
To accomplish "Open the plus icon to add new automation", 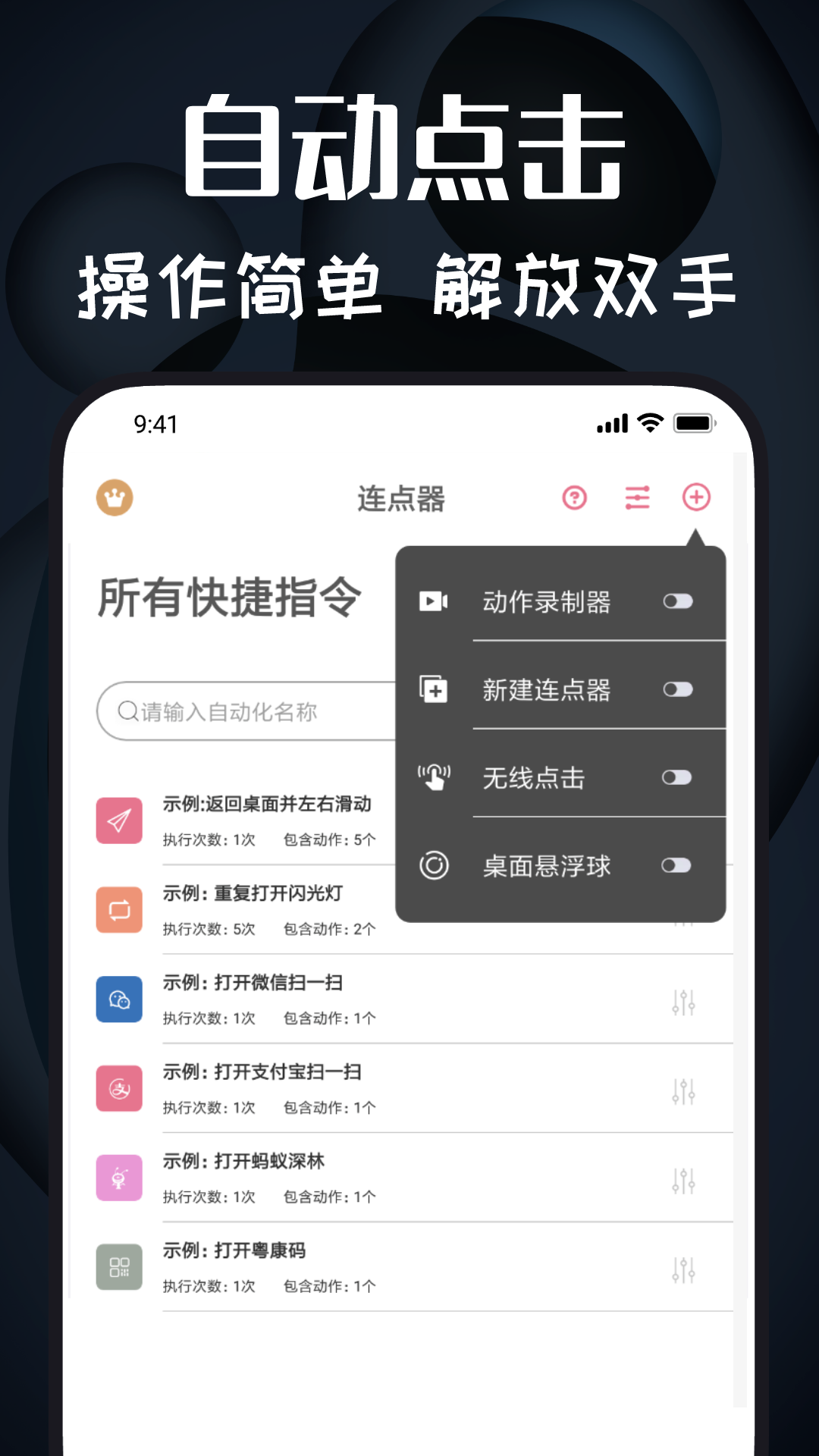I will pos(697,499).
